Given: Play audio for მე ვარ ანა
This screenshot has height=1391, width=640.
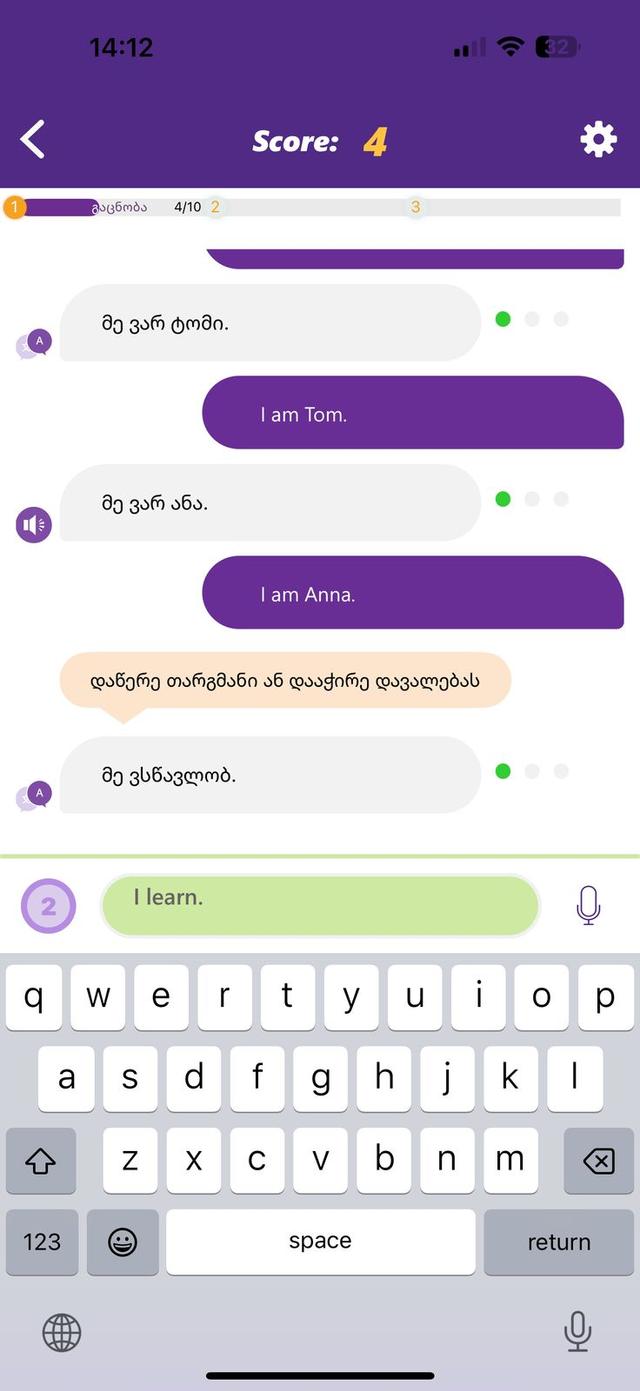Looking at the screenshot, I should 34,524.
